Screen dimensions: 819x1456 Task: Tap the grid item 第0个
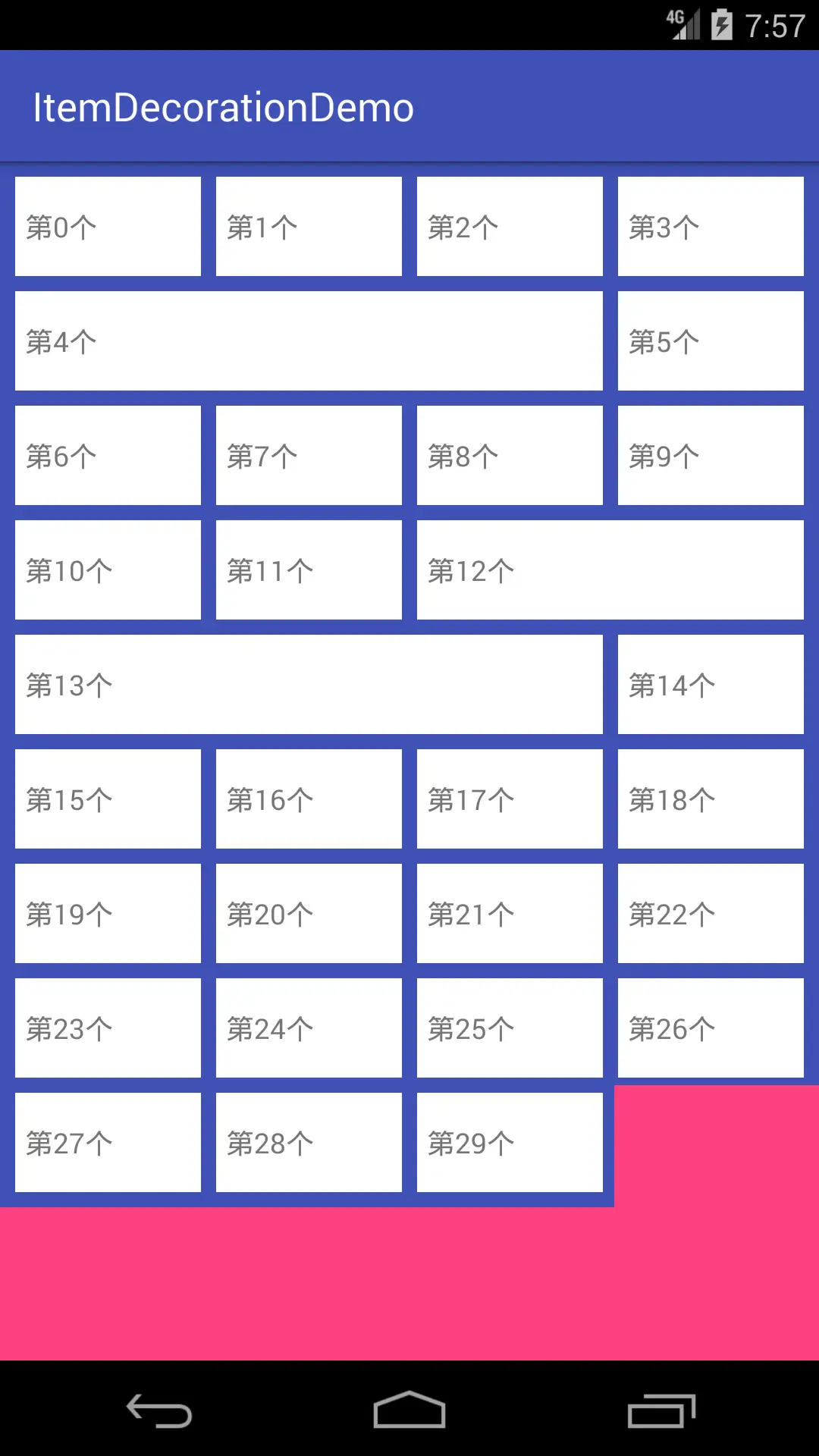108,227
